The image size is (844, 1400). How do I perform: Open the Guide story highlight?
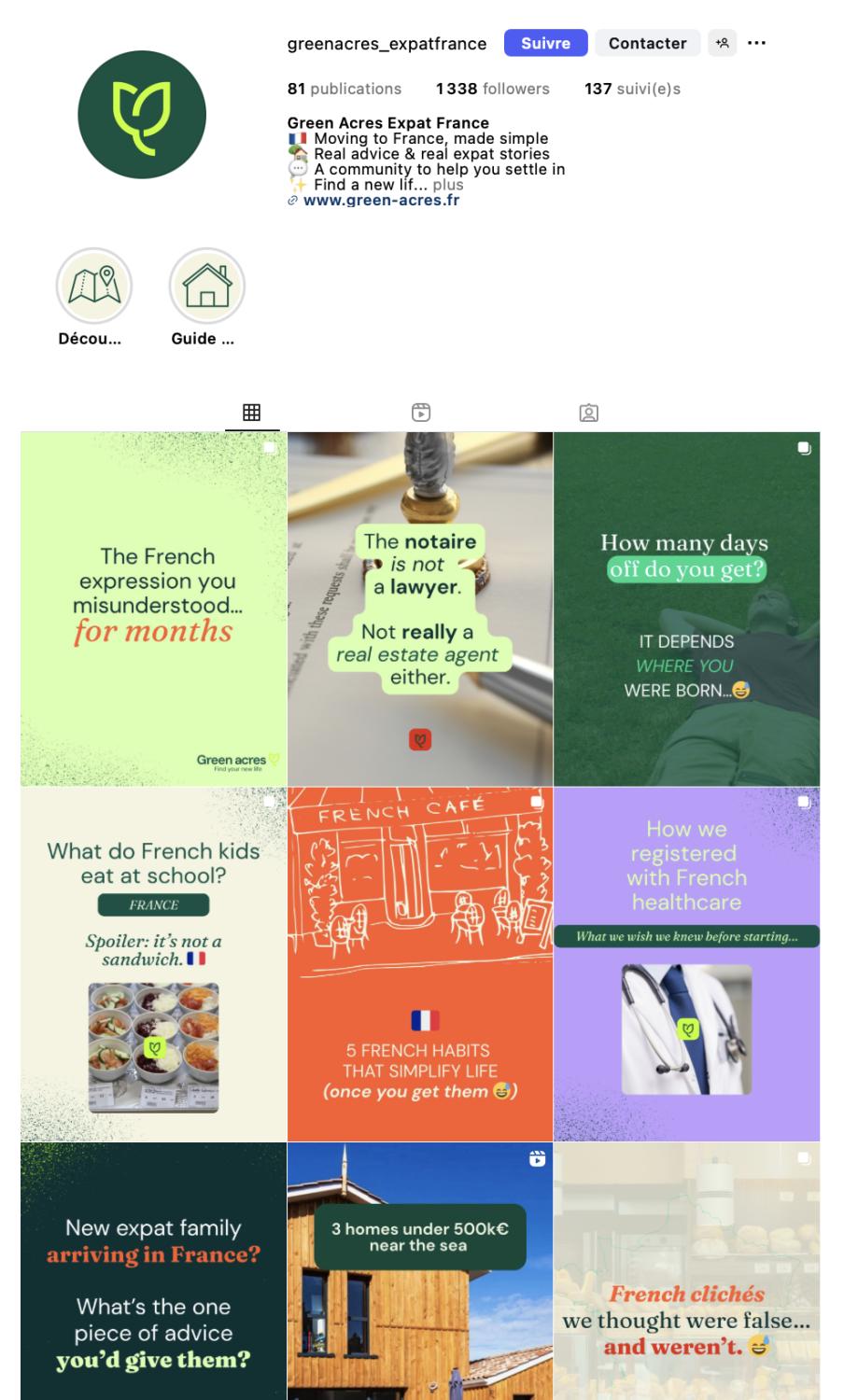point(207,286)
